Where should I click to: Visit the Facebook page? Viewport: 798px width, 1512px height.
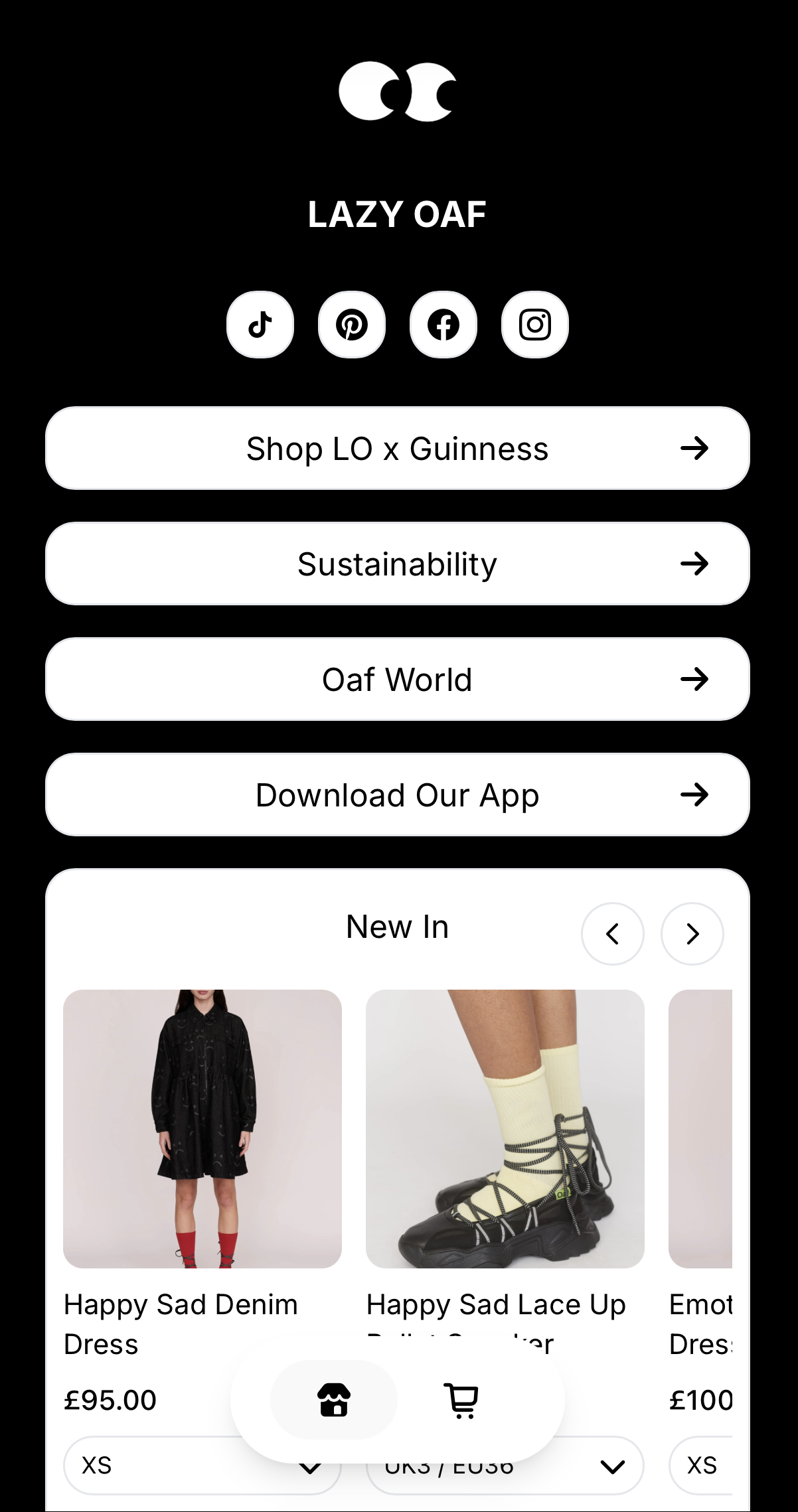coord(443,325)
